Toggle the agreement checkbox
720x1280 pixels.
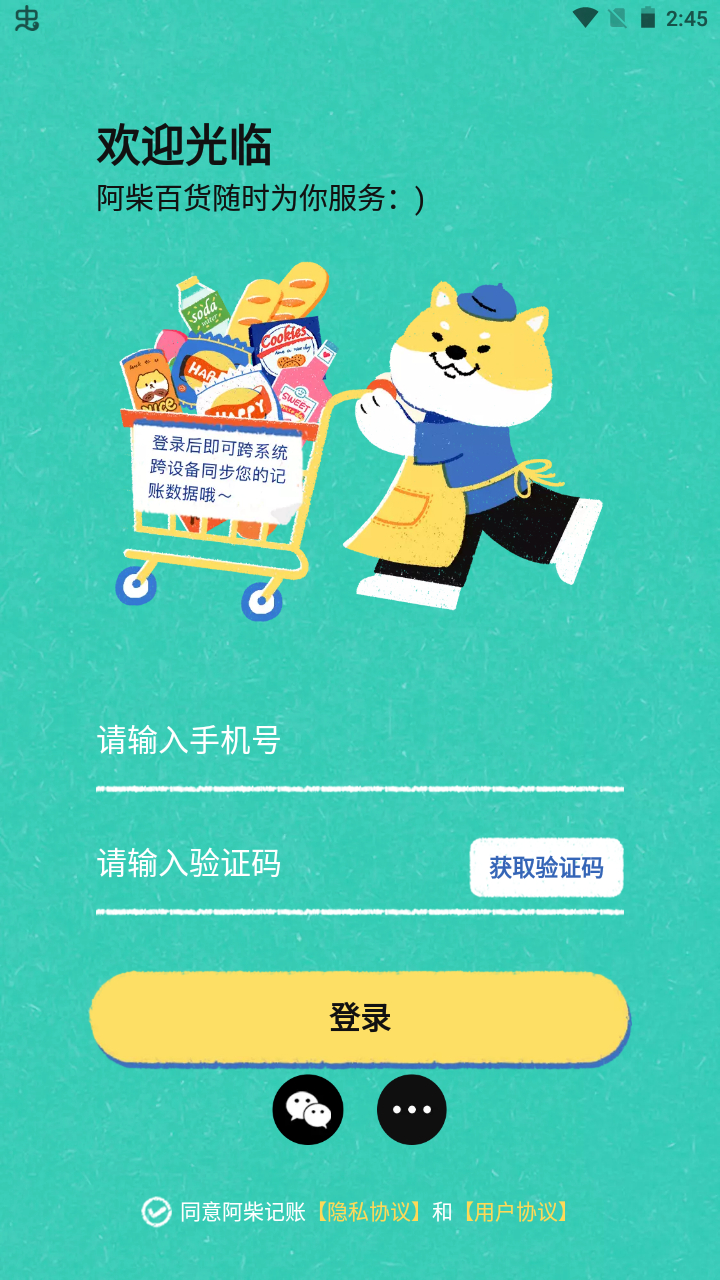coord(156,1212)
